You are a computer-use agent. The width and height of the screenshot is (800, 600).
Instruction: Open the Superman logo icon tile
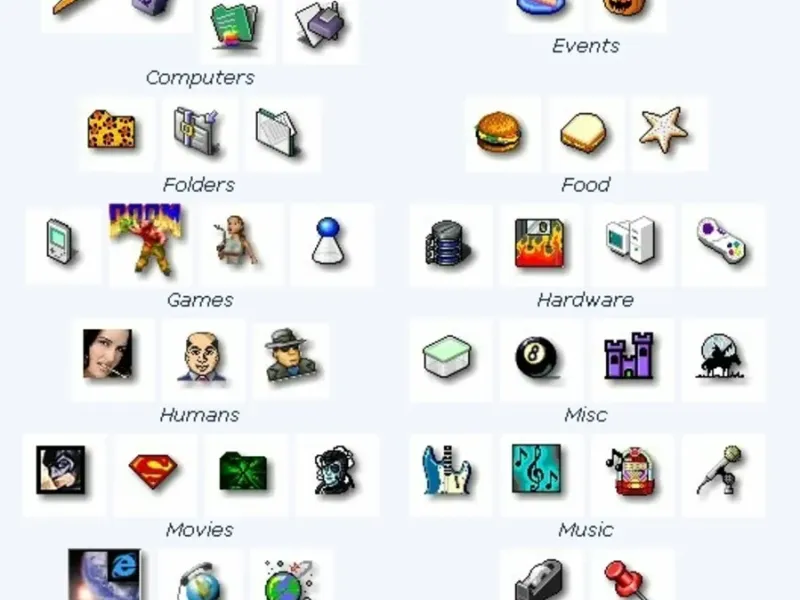(154, 472)
